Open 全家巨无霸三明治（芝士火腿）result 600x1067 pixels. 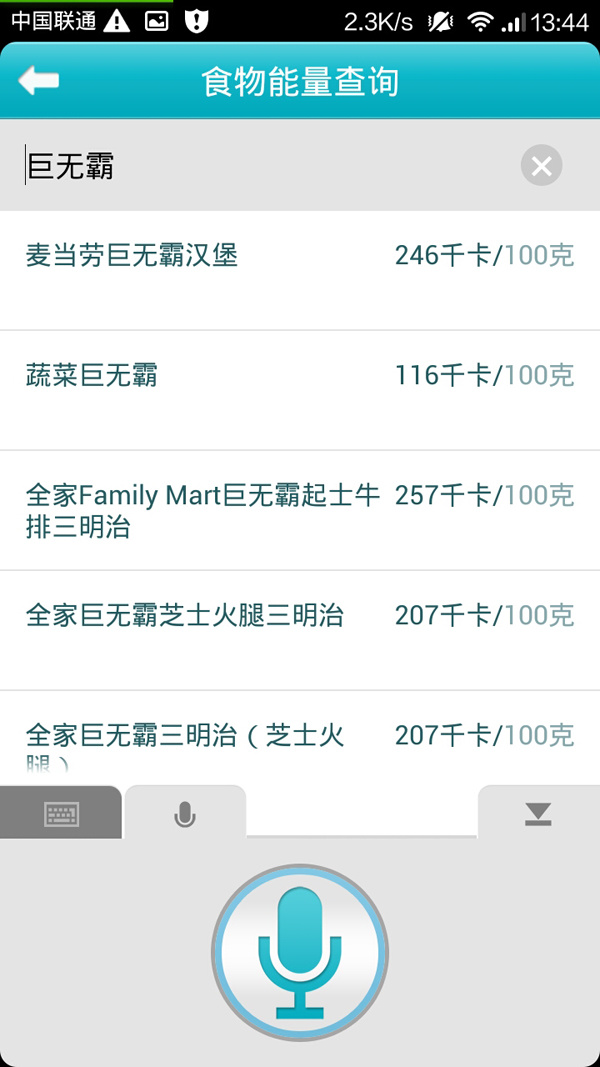[300, 738]
